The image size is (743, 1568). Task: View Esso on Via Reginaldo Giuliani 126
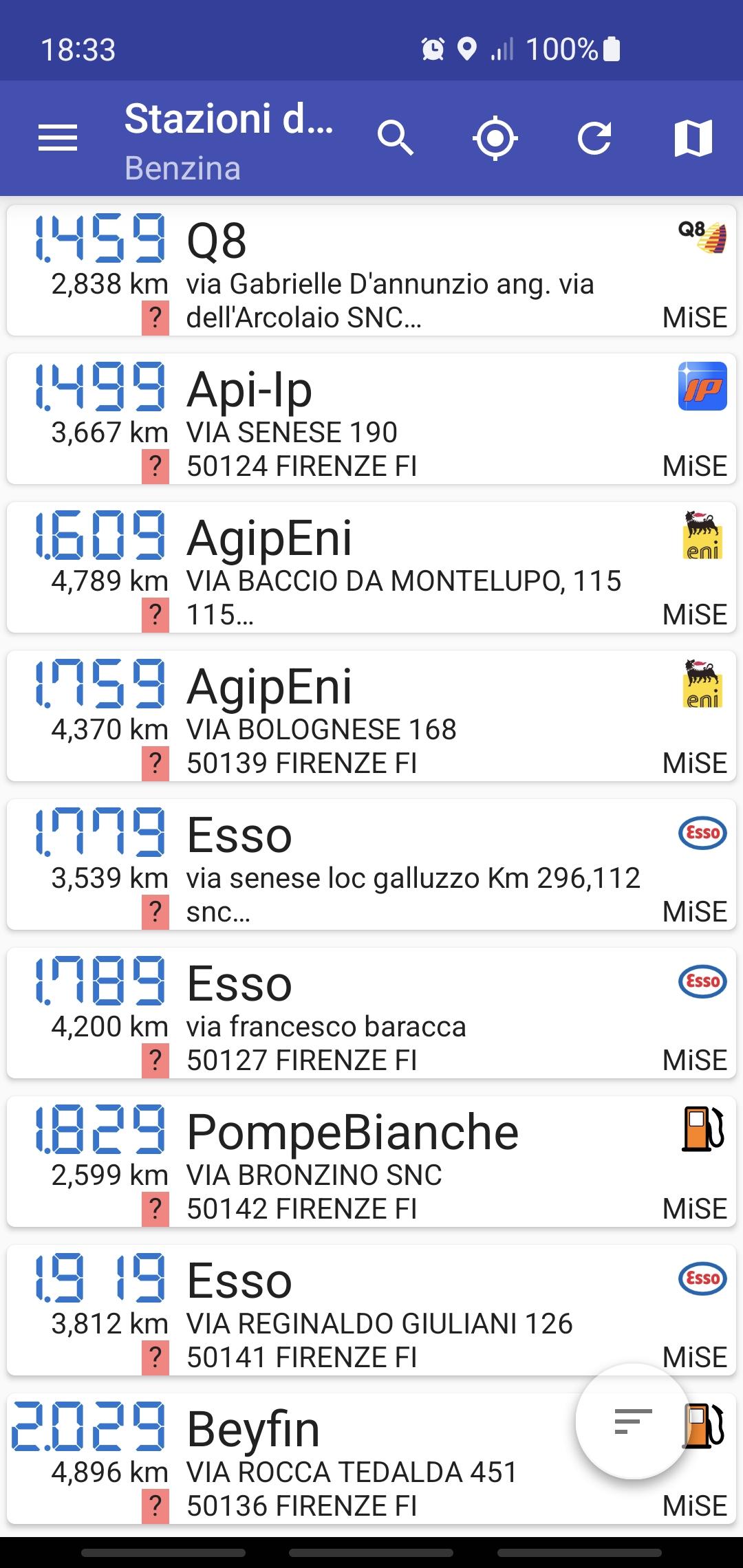tap(371, 1310)
